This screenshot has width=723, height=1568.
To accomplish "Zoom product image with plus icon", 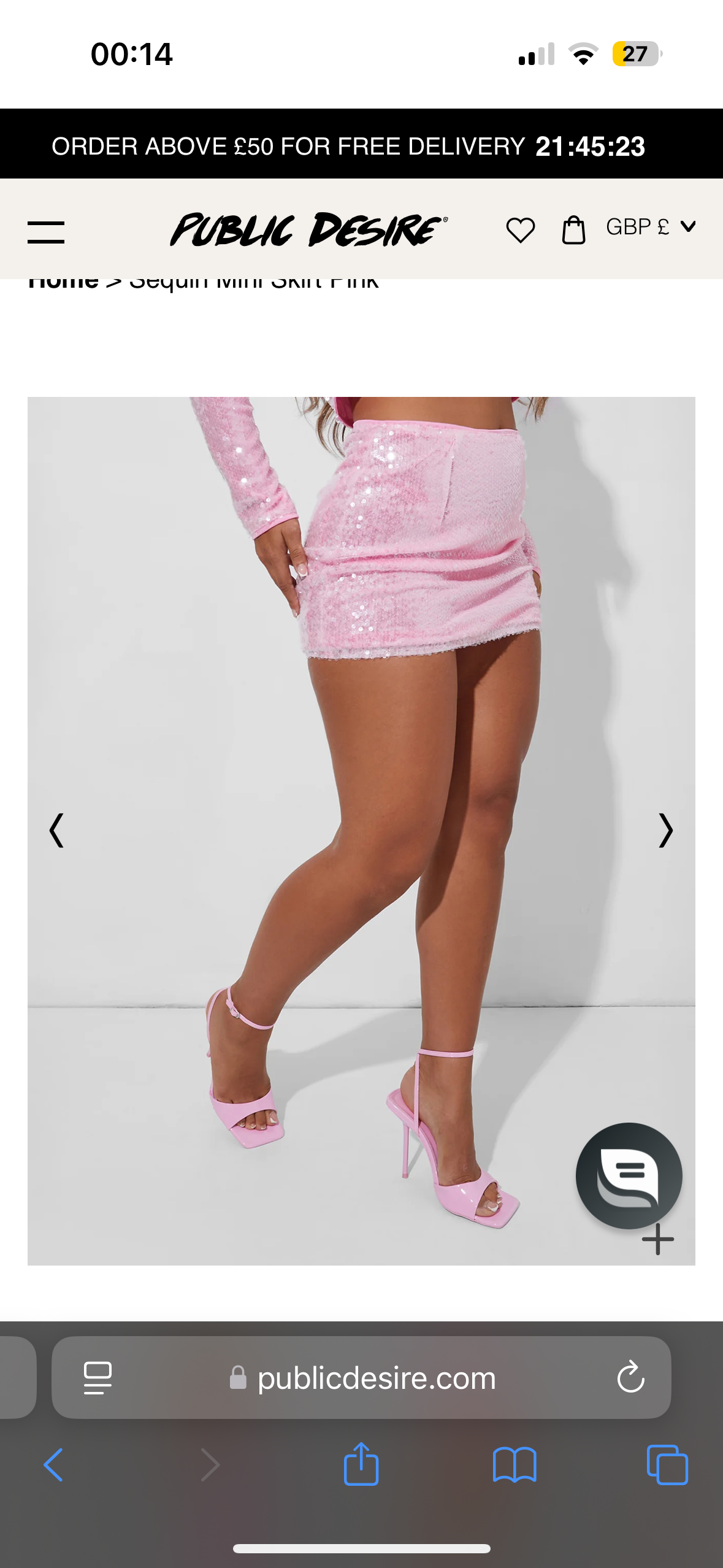I will [658, 1239].
